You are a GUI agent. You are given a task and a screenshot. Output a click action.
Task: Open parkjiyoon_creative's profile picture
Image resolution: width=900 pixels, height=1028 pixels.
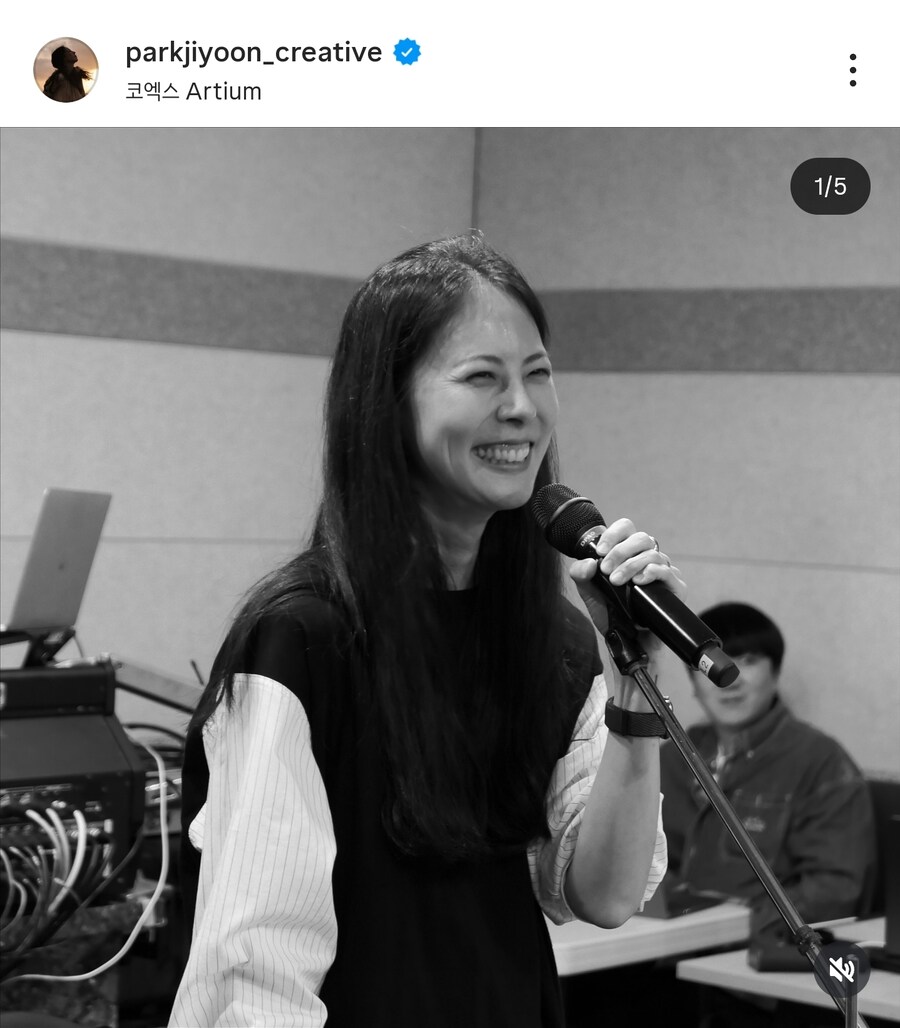tap(66, 70)
